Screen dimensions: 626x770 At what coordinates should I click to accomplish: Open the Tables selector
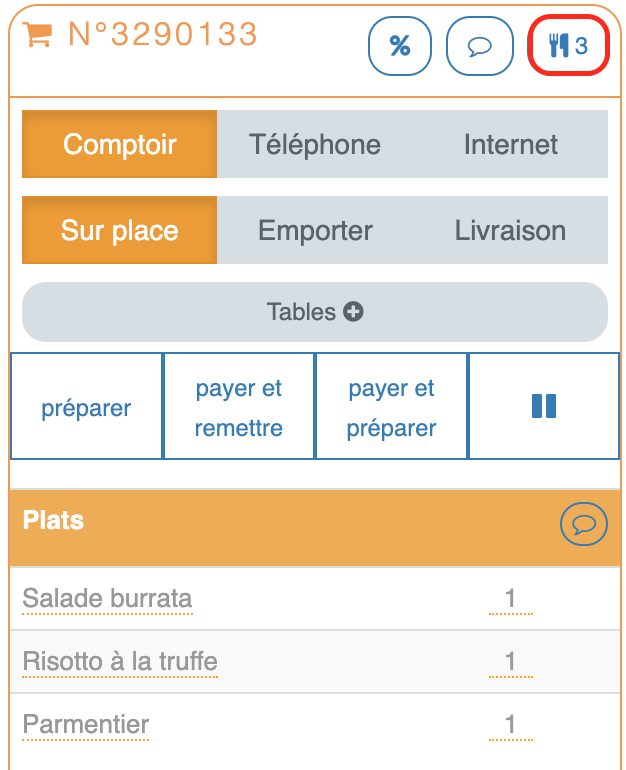(x=315, y=312)
